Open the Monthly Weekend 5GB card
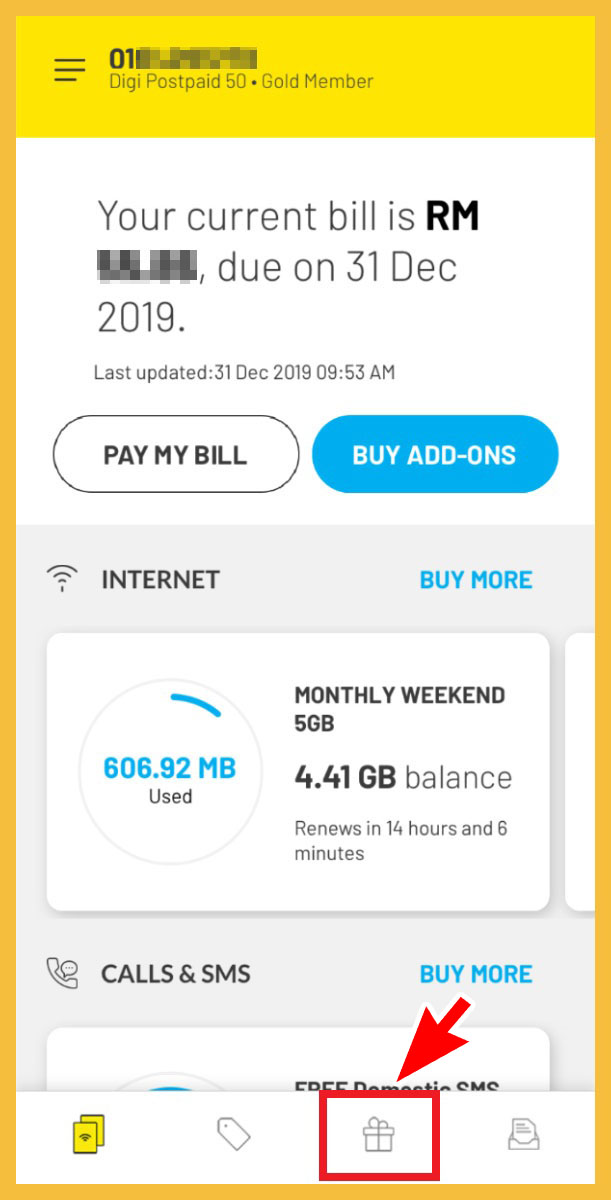The image size is (611, 1200). (298, 771)
